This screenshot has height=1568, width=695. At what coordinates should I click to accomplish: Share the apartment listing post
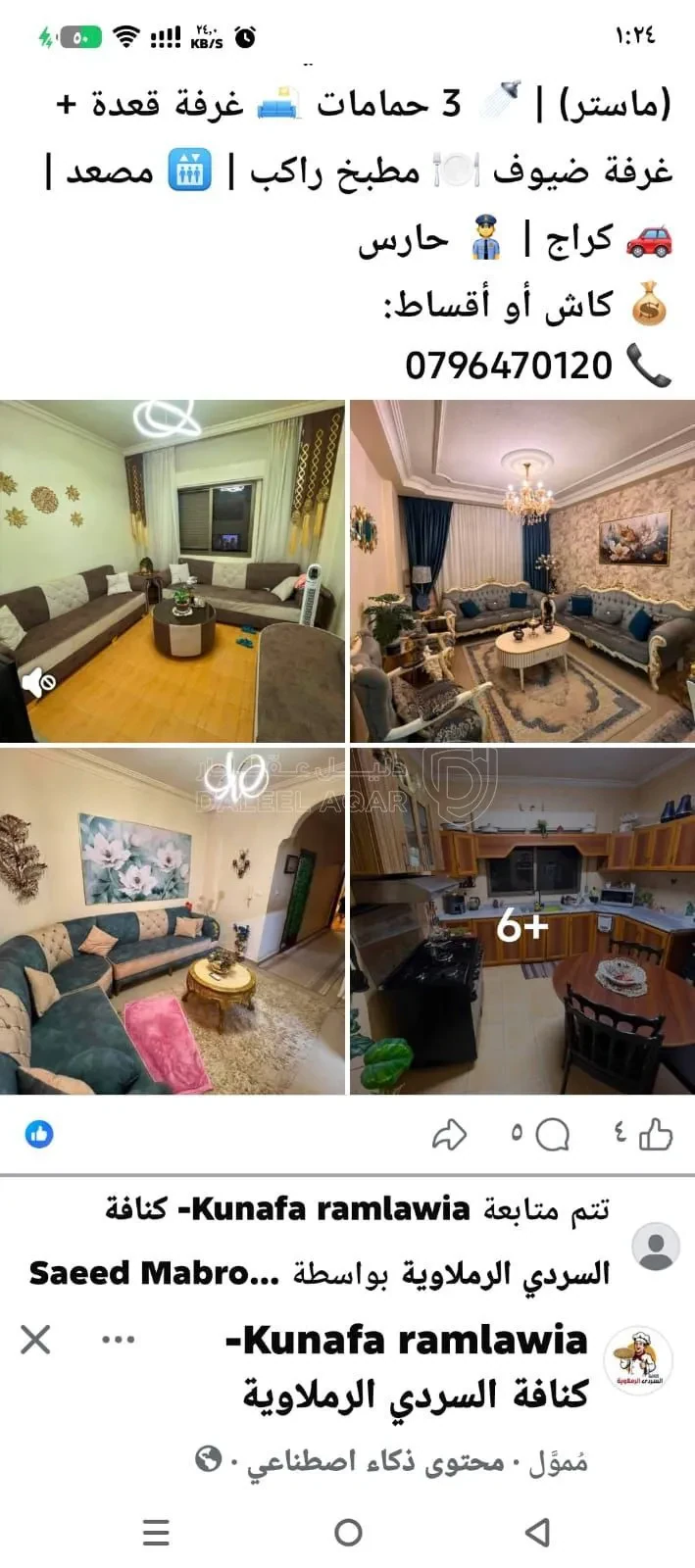point(449,1135)
